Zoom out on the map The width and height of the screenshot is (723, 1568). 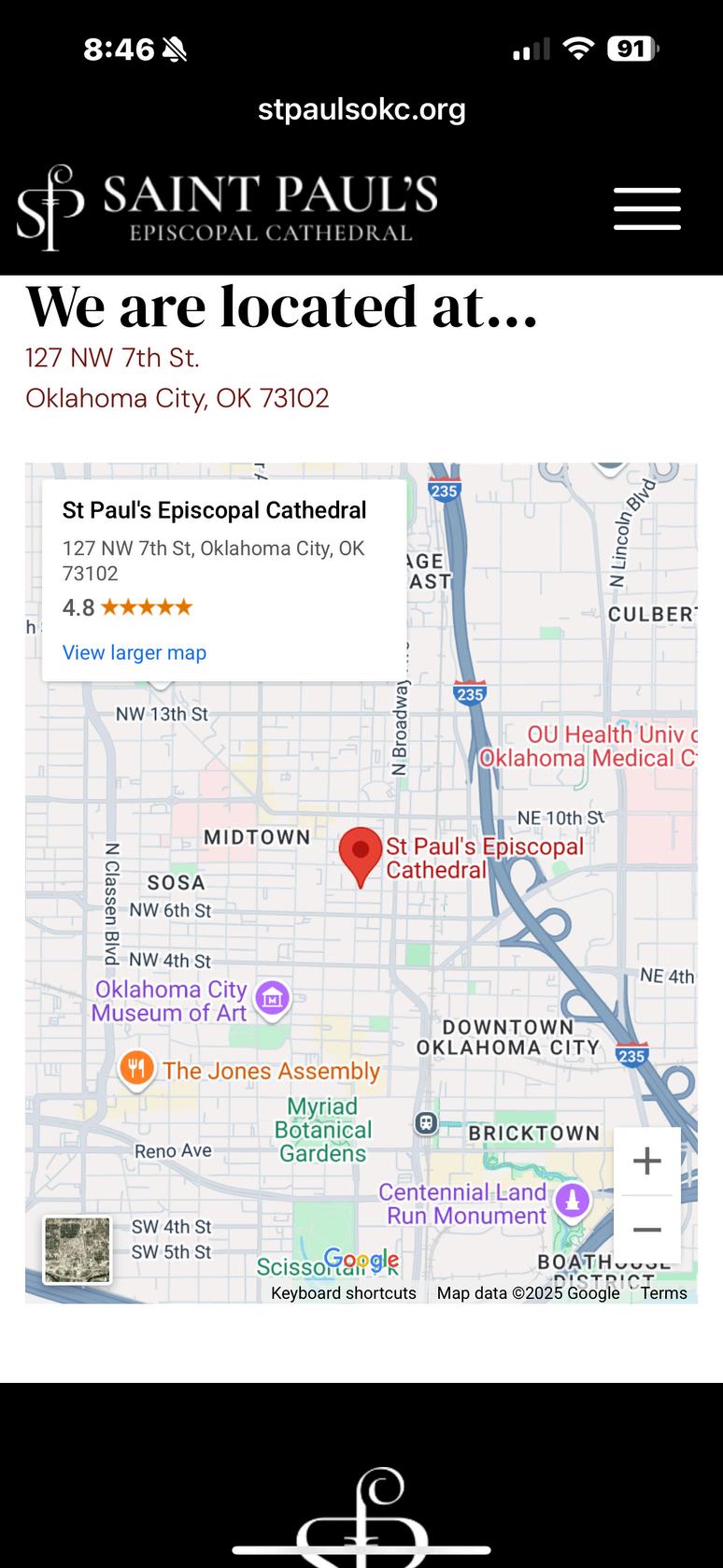click(646, 1230)
